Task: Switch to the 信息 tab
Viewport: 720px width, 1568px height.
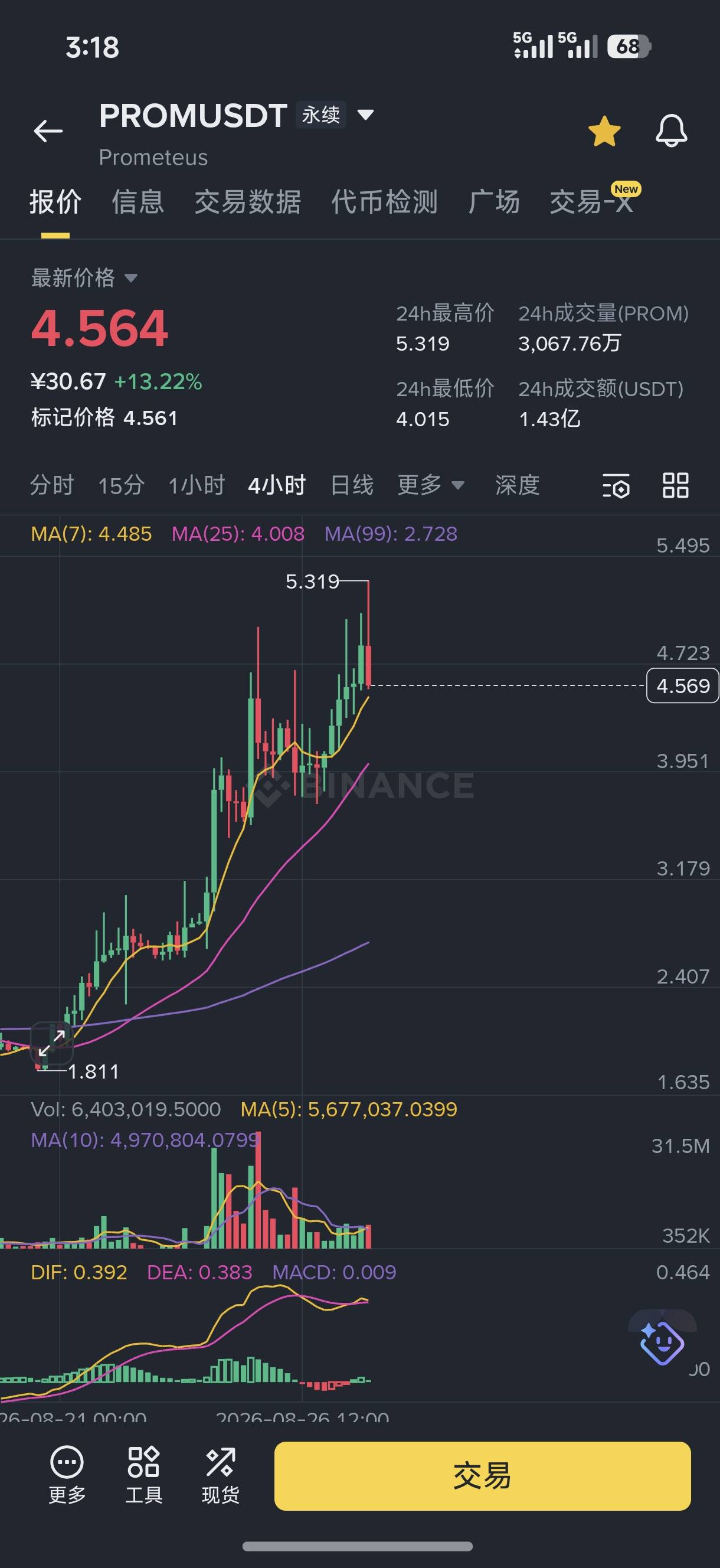Action: point(138,201)
